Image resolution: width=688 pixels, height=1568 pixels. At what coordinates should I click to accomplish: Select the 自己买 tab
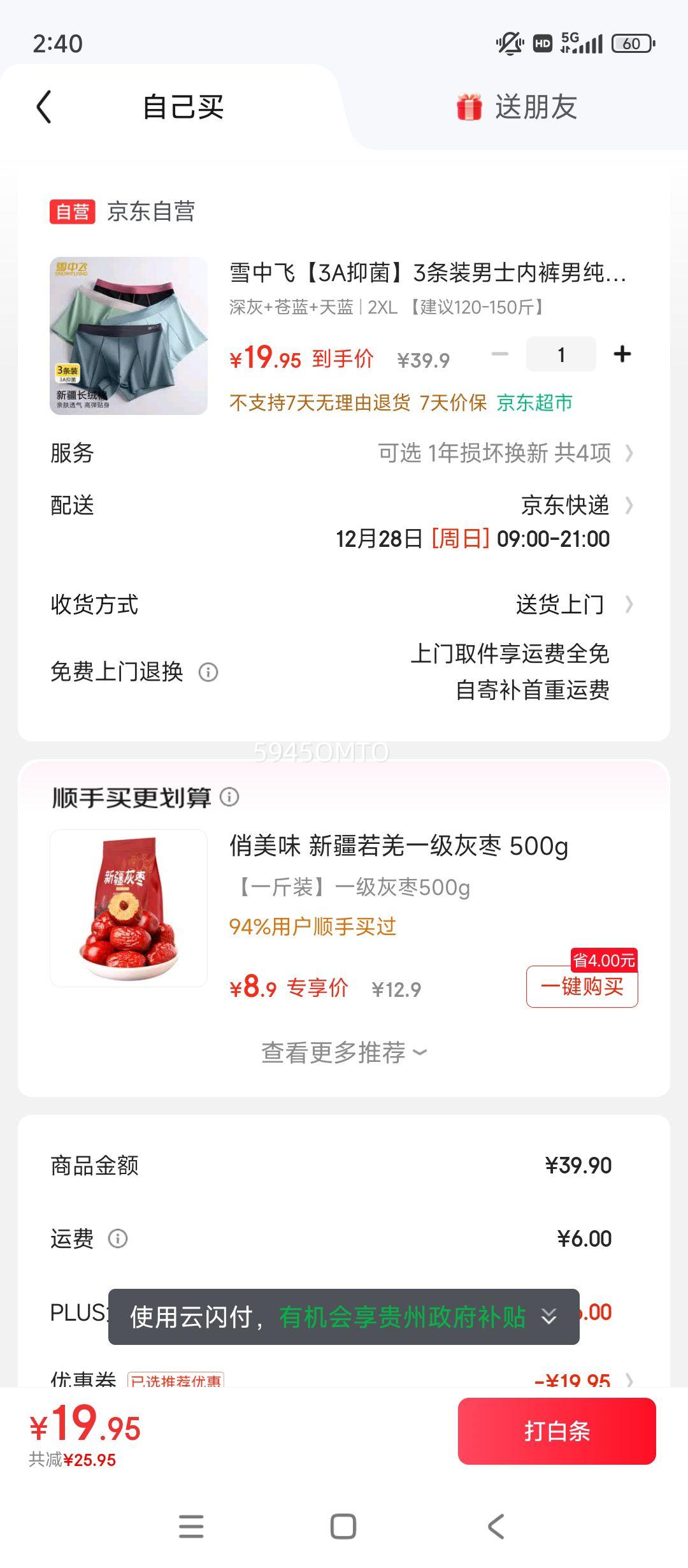tap(183, 107)
